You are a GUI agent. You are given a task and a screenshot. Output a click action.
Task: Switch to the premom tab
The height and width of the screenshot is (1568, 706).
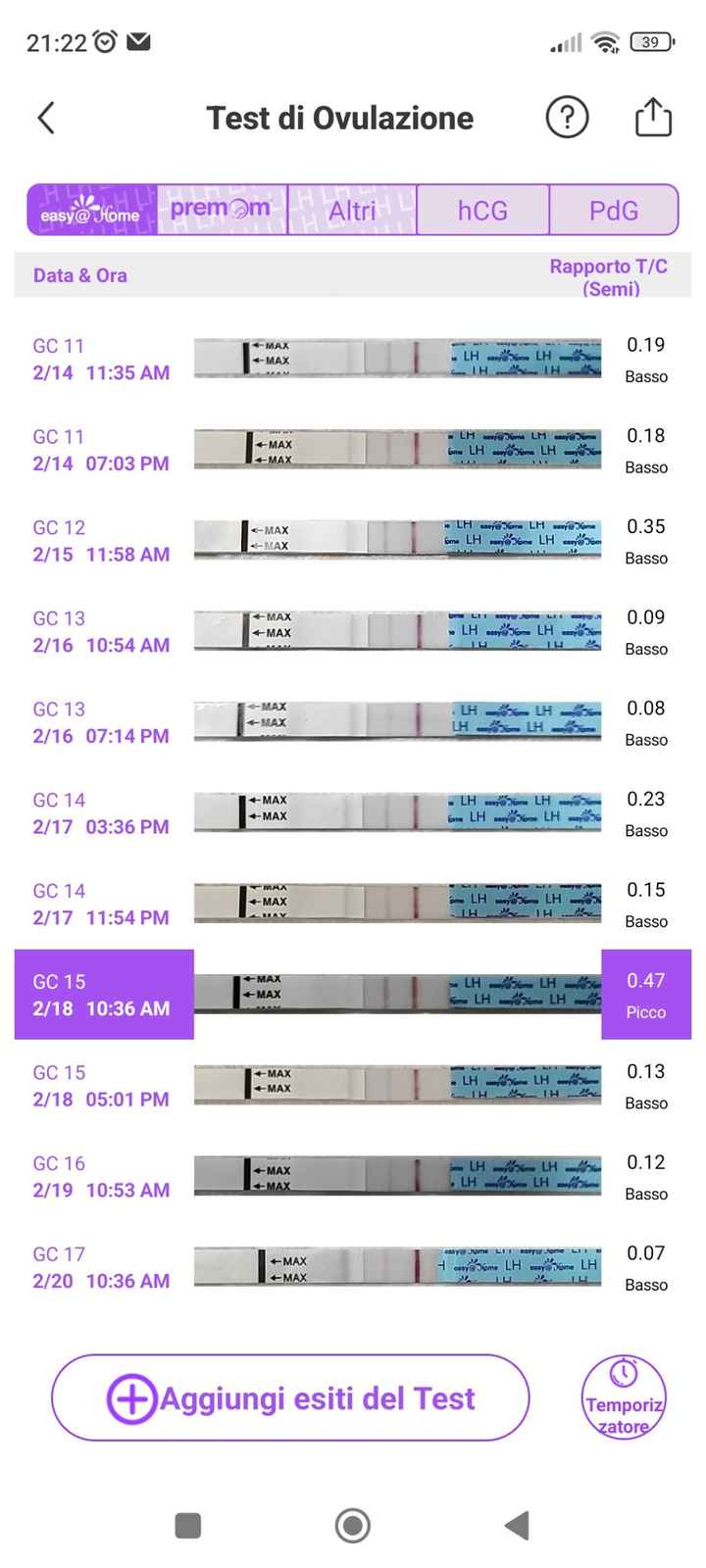[x=222, y=210]
